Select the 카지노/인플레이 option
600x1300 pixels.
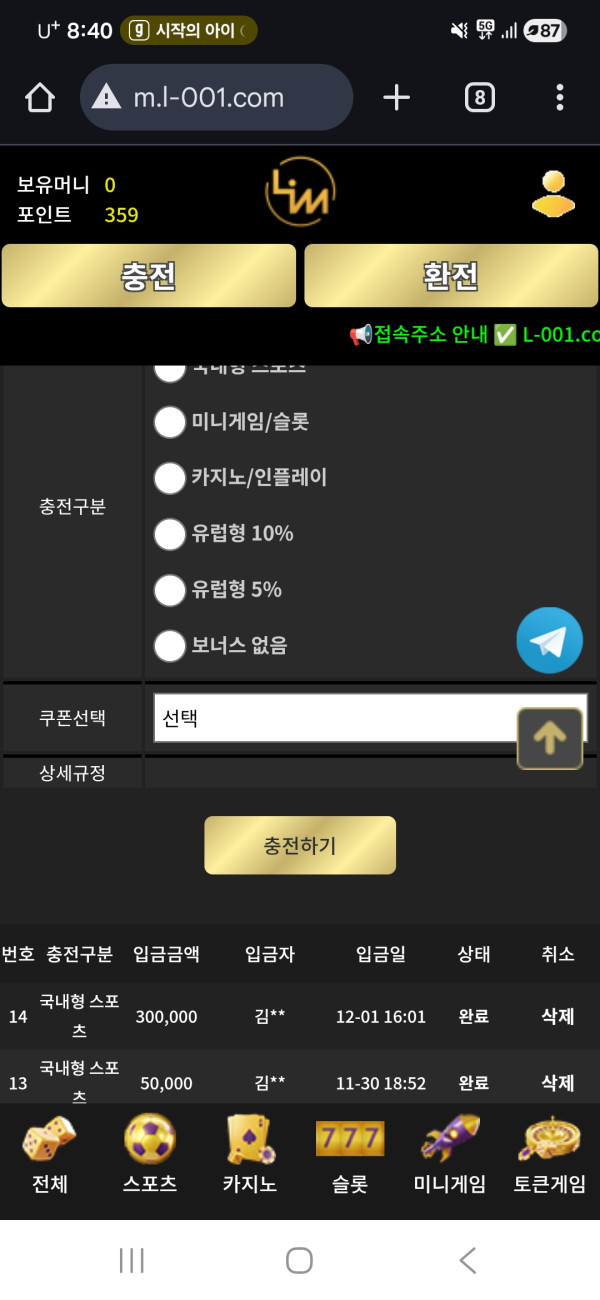(x=170, y=478)
